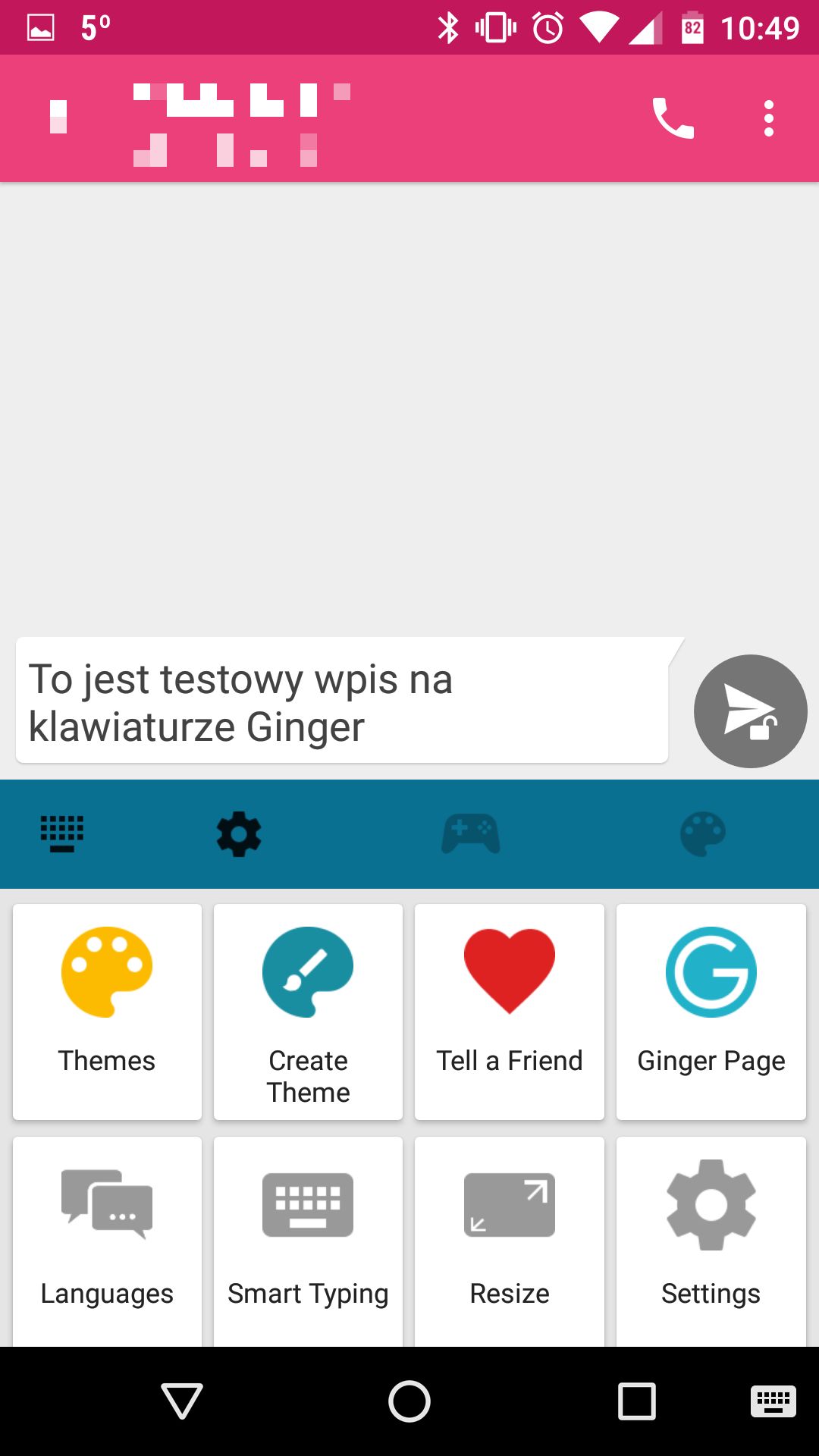
Task: Choose Create Theme
Action: 308,1012
